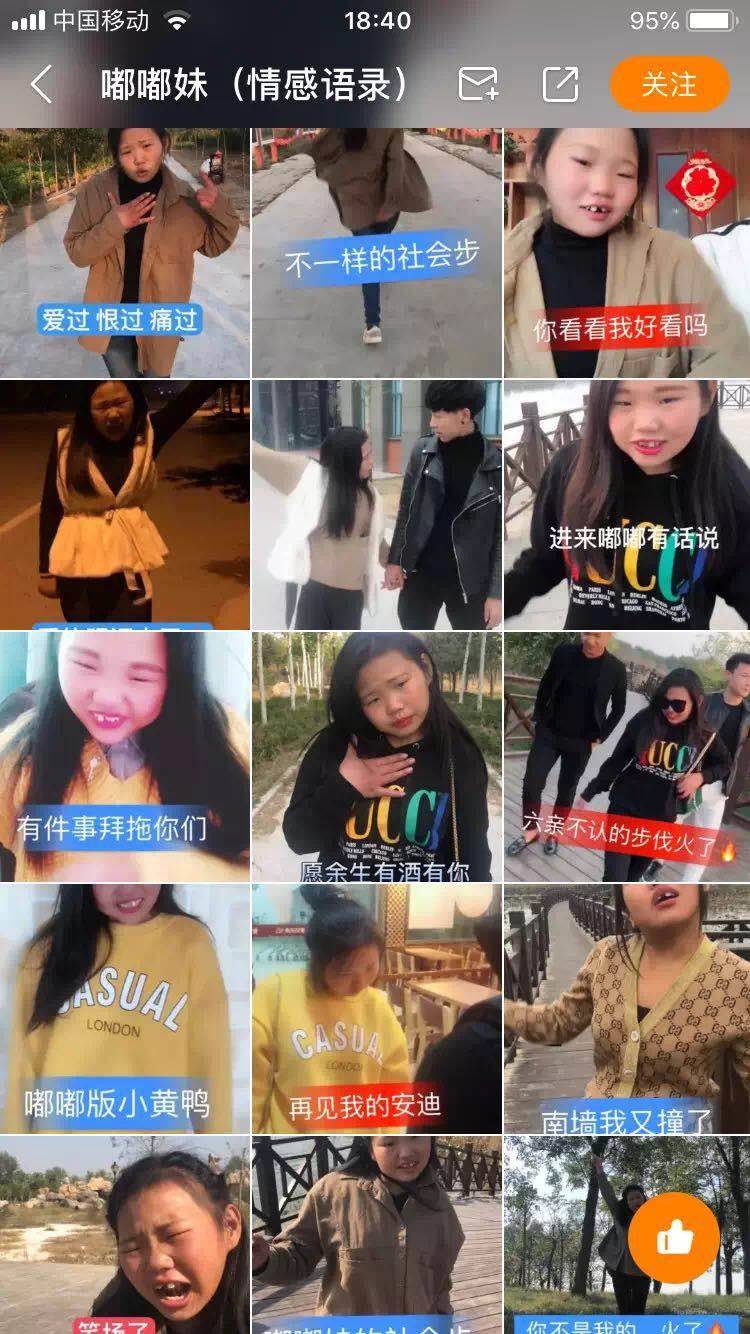Open the video captioned 爱过 恨过 痛过
This screenshot has height=1334, width=750.
[x=124, y=253]
